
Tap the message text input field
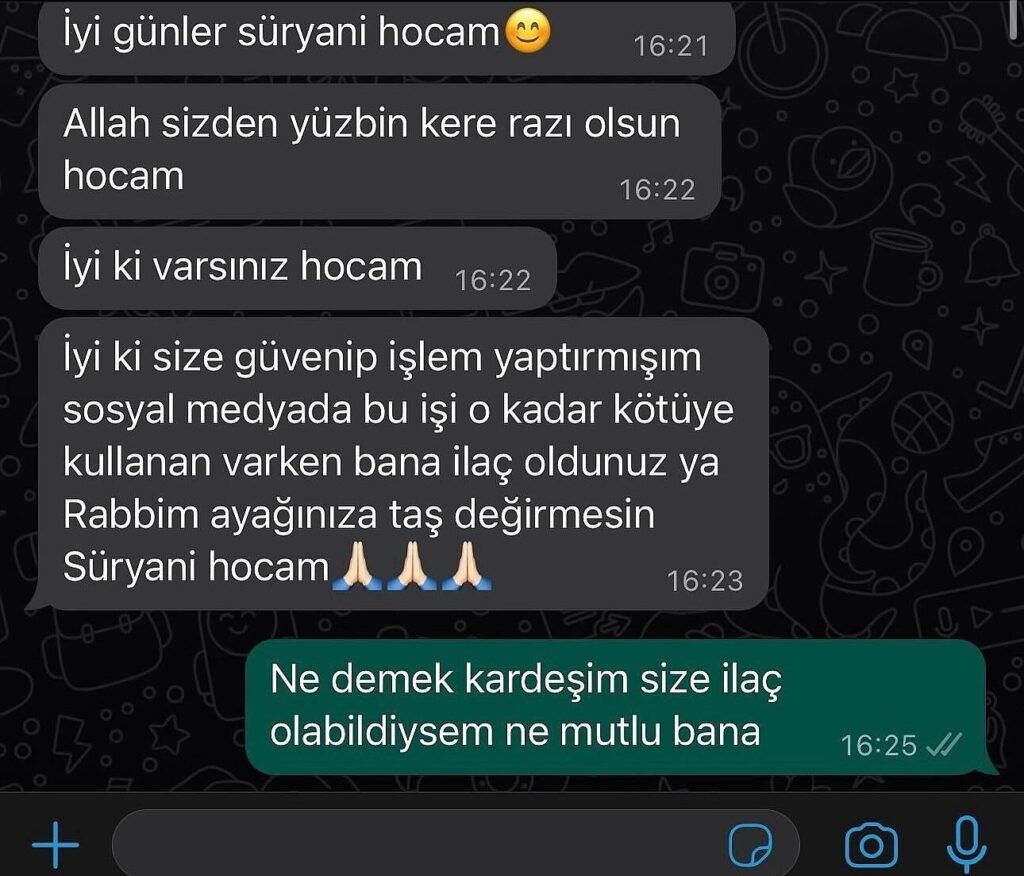pyautogui.click(x=420, y=846)
